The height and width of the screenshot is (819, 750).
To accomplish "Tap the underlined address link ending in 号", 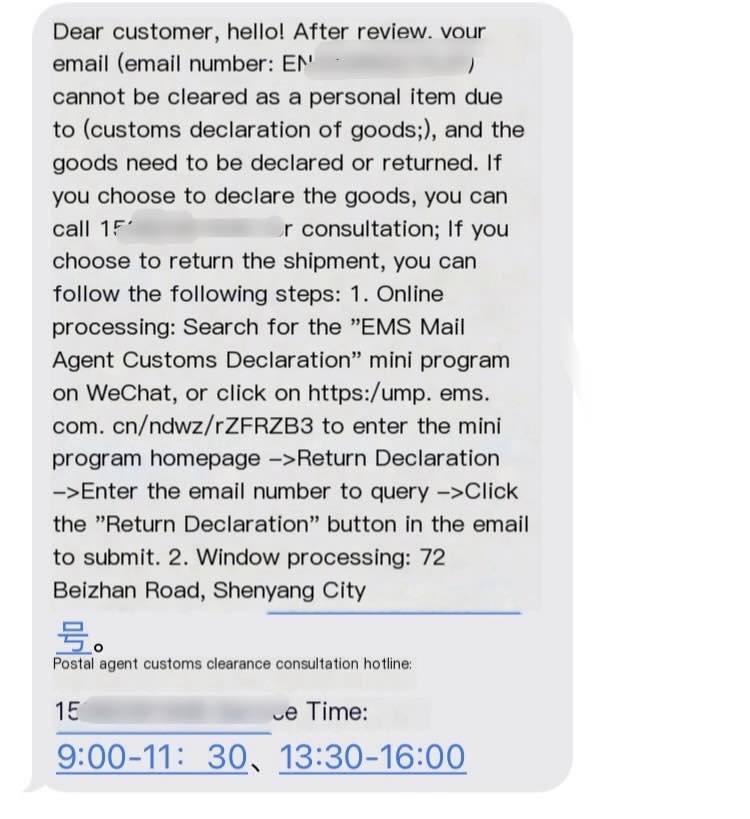I will pyautogui.click(x=74, y=634).
